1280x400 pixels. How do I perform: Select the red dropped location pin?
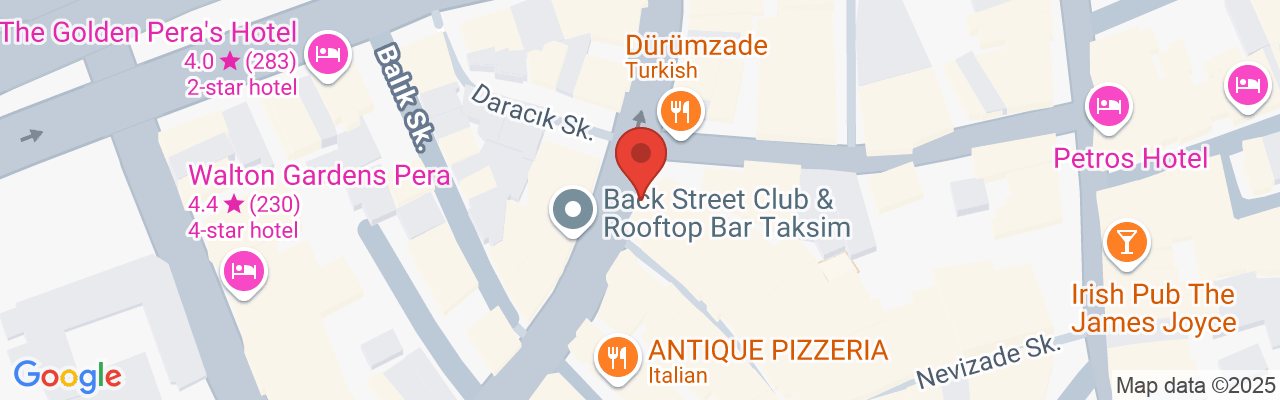coord(640,155)
